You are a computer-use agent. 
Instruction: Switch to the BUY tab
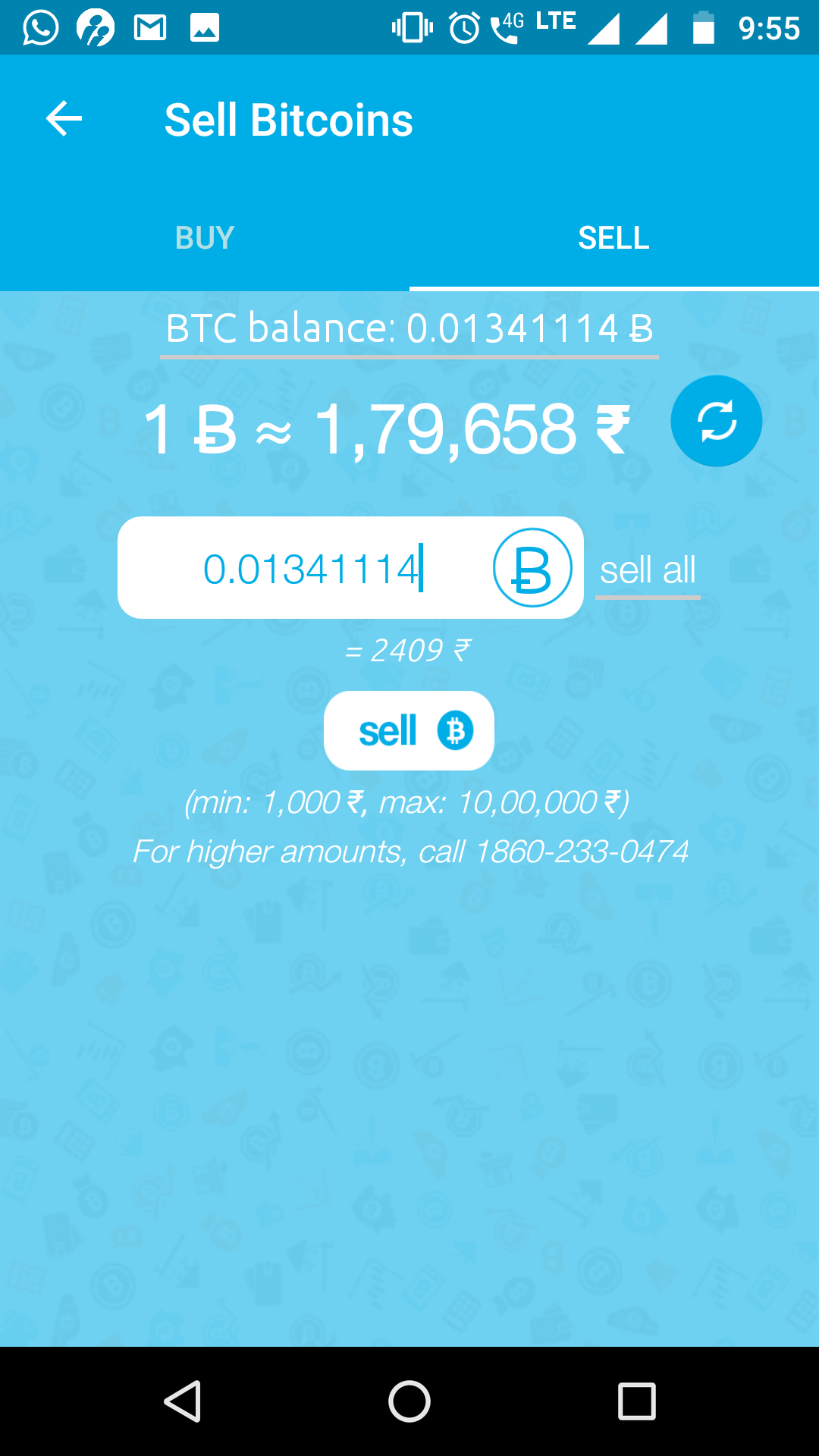pyautogui.click(x=205, y=238)
